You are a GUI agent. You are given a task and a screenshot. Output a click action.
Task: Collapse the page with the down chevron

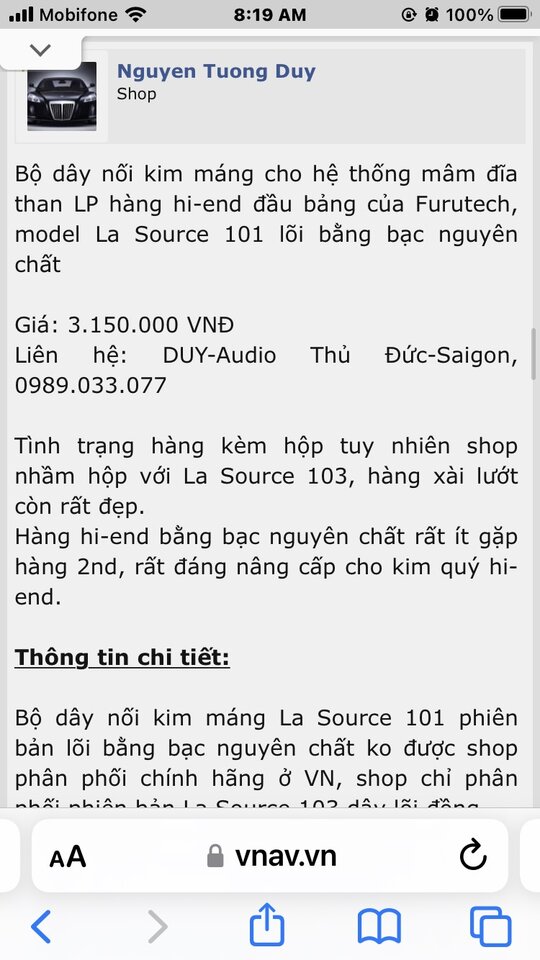[x=40, y=50]
